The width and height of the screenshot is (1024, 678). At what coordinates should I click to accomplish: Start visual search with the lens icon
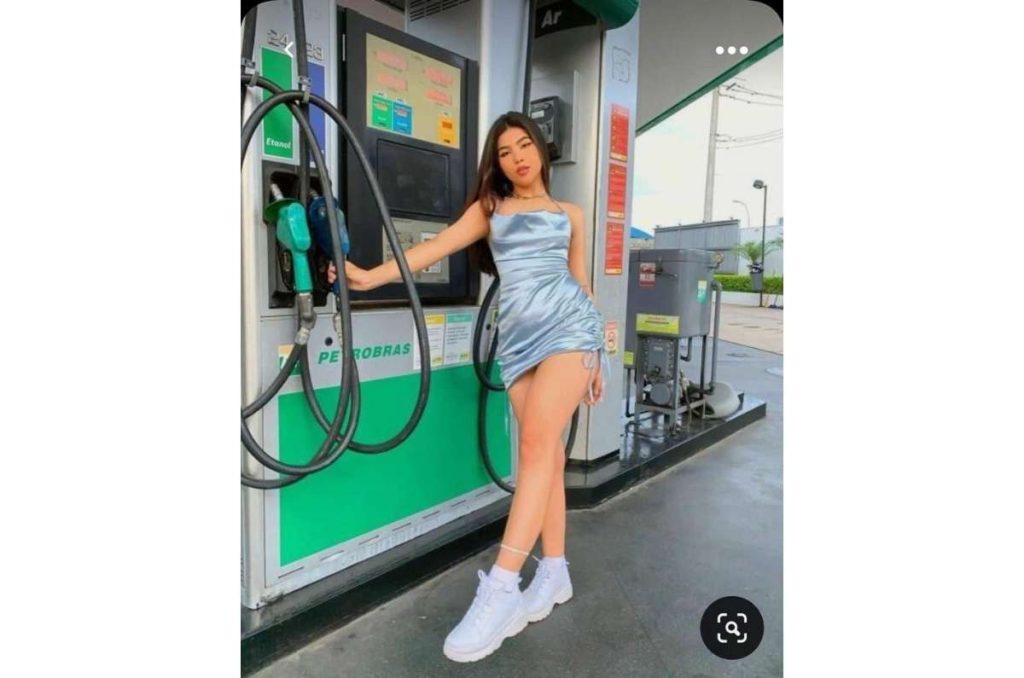coord(731,628)
